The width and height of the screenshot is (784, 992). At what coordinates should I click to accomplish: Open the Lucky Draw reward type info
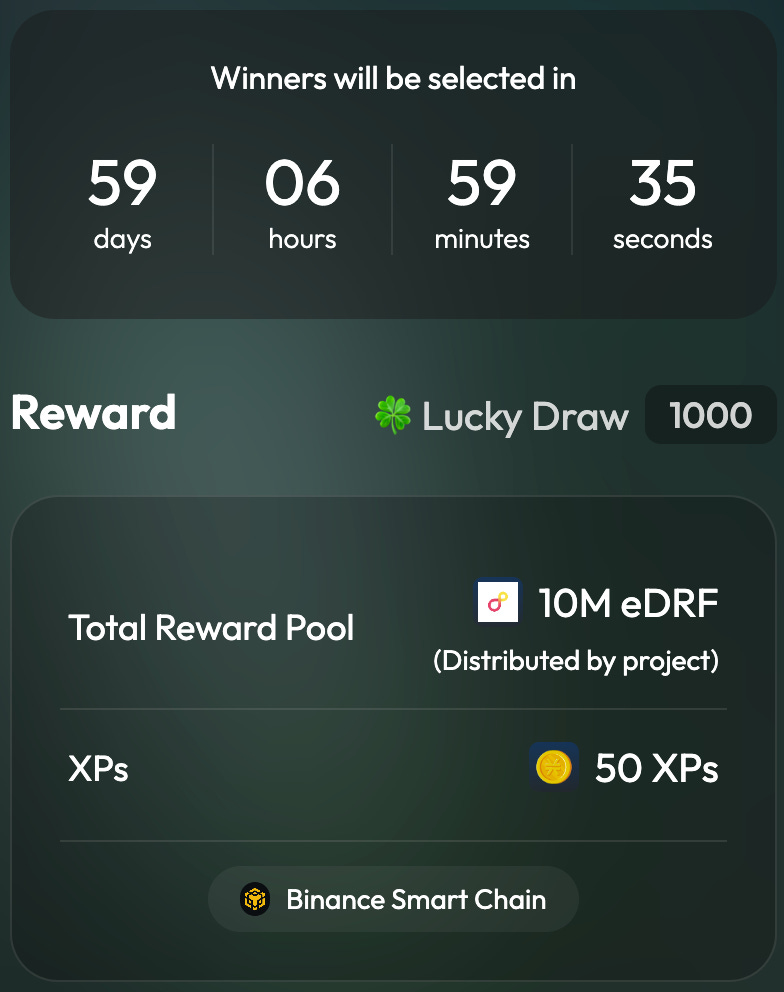click(502, 416)
